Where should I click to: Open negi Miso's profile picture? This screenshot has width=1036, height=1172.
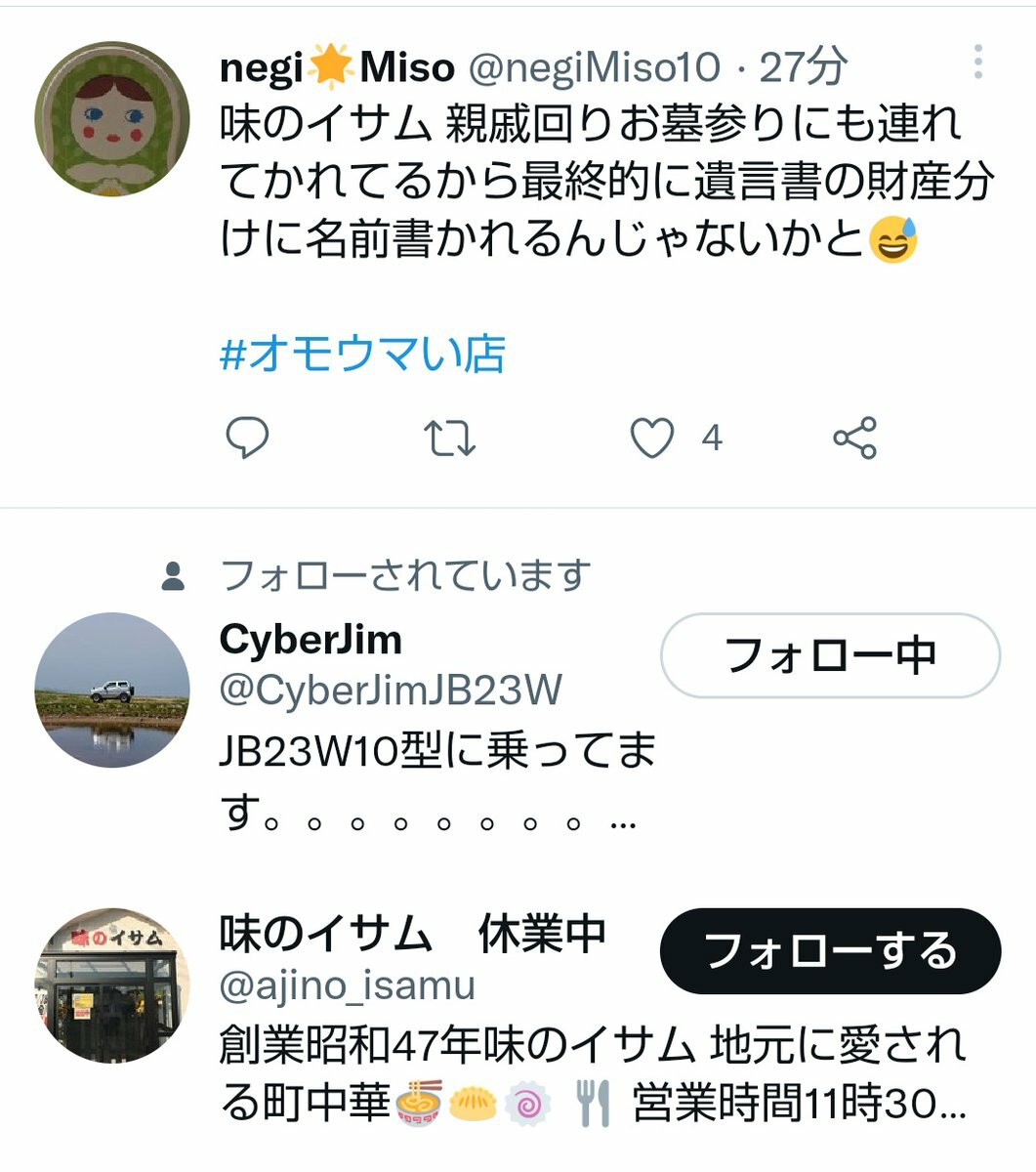pos(111,119)
